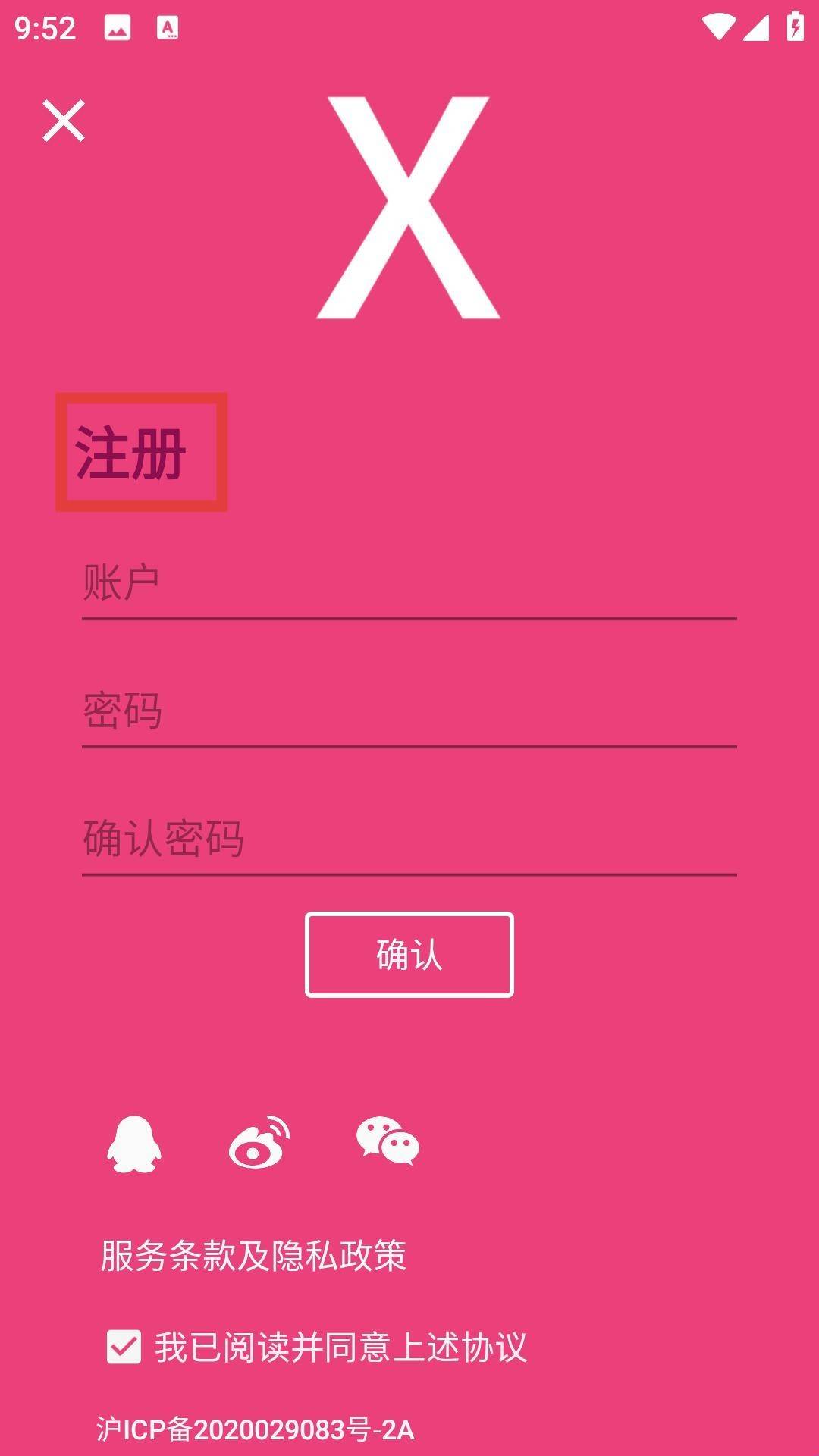The width and height of the screenshot is (819, 1456).
Task: Select the 确认密码 confirm password field
Action: pyautogui.click(x=409, y=839)
